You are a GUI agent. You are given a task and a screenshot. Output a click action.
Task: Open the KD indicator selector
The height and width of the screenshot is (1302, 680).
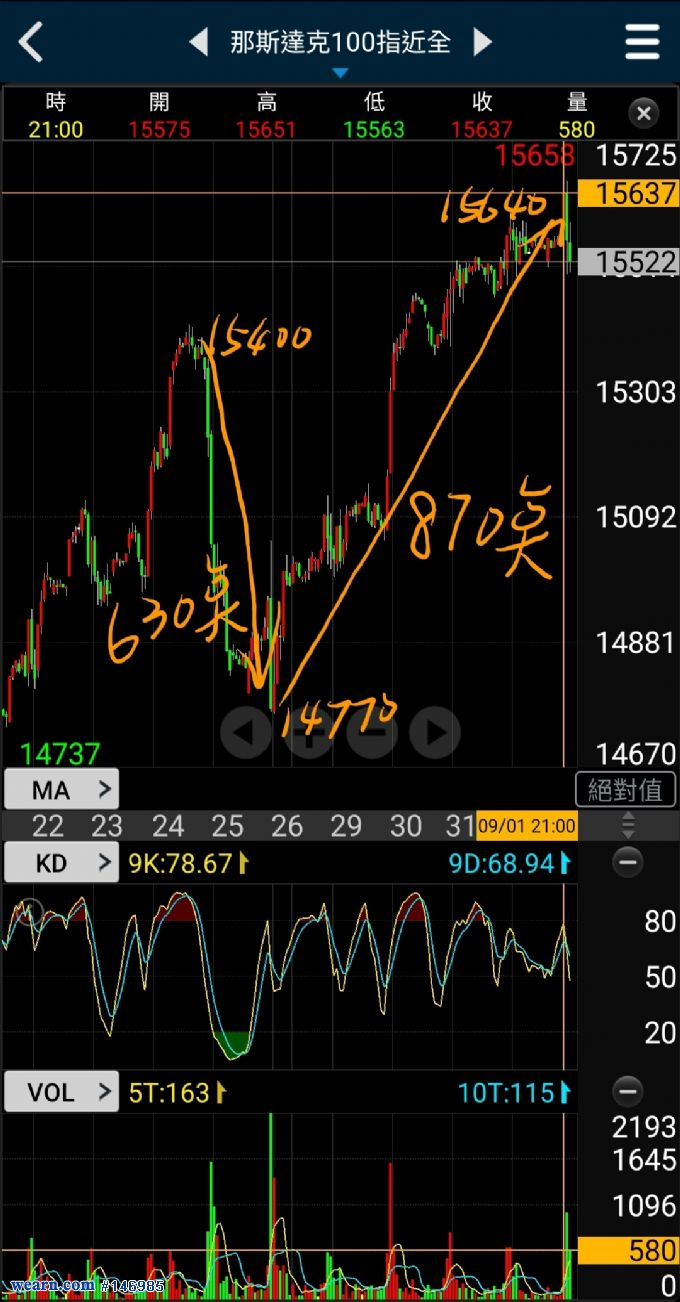61,862
